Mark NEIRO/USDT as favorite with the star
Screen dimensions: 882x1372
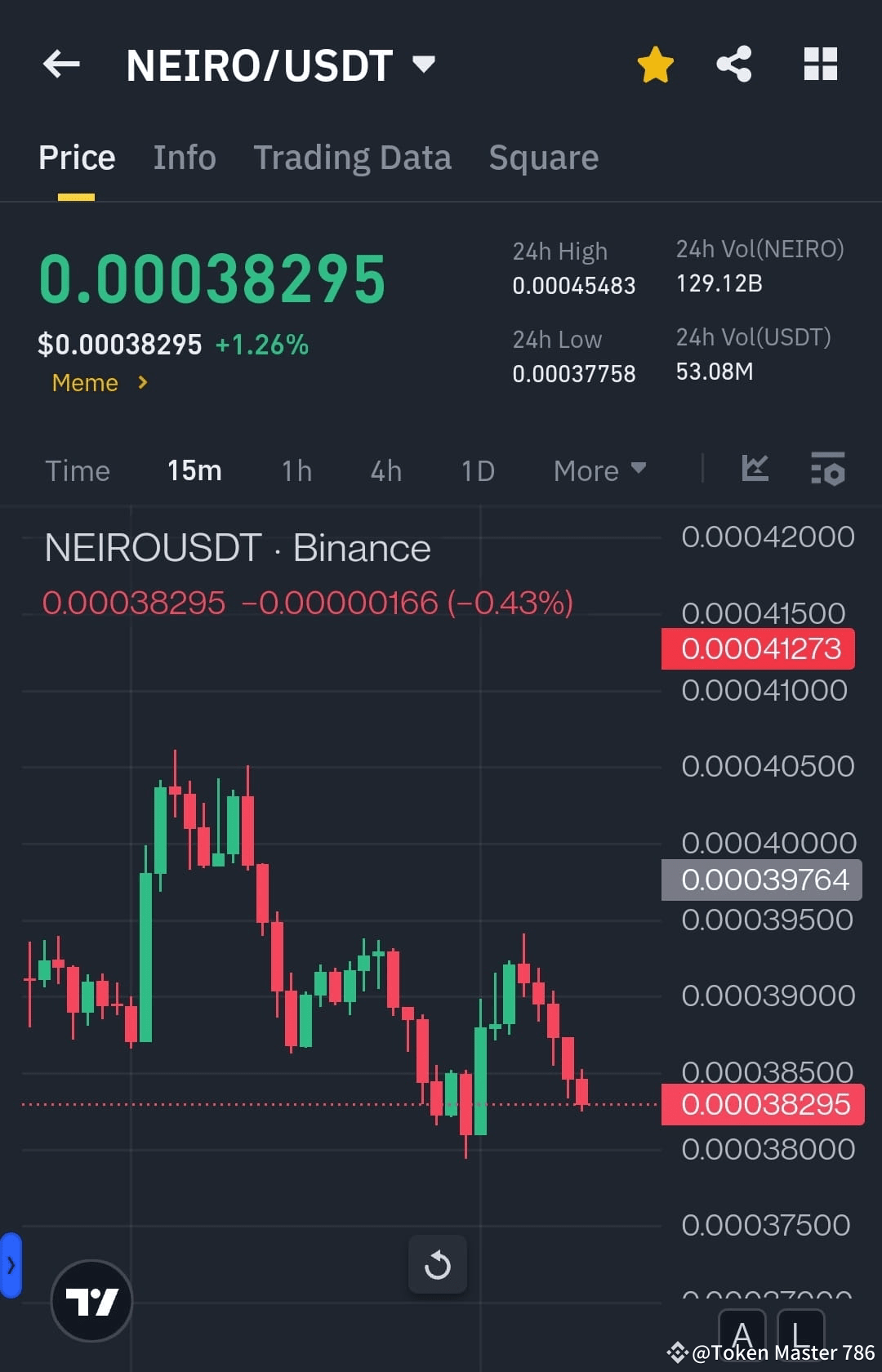(655, 63)
